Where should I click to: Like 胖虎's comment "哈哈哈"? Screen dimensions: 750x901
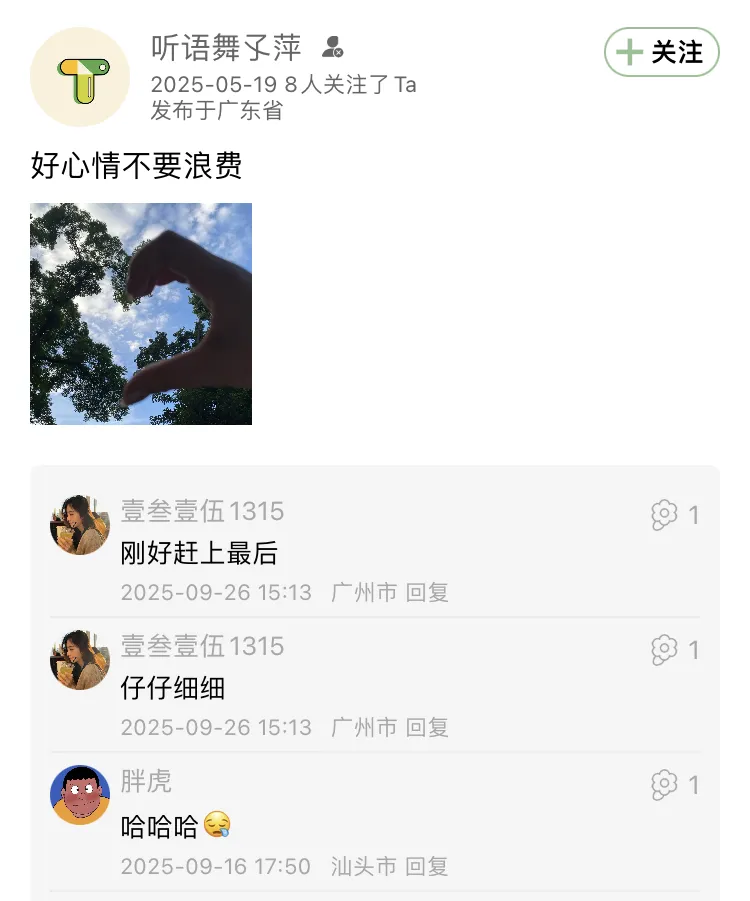pyautogui.click(x=665, y=785)
